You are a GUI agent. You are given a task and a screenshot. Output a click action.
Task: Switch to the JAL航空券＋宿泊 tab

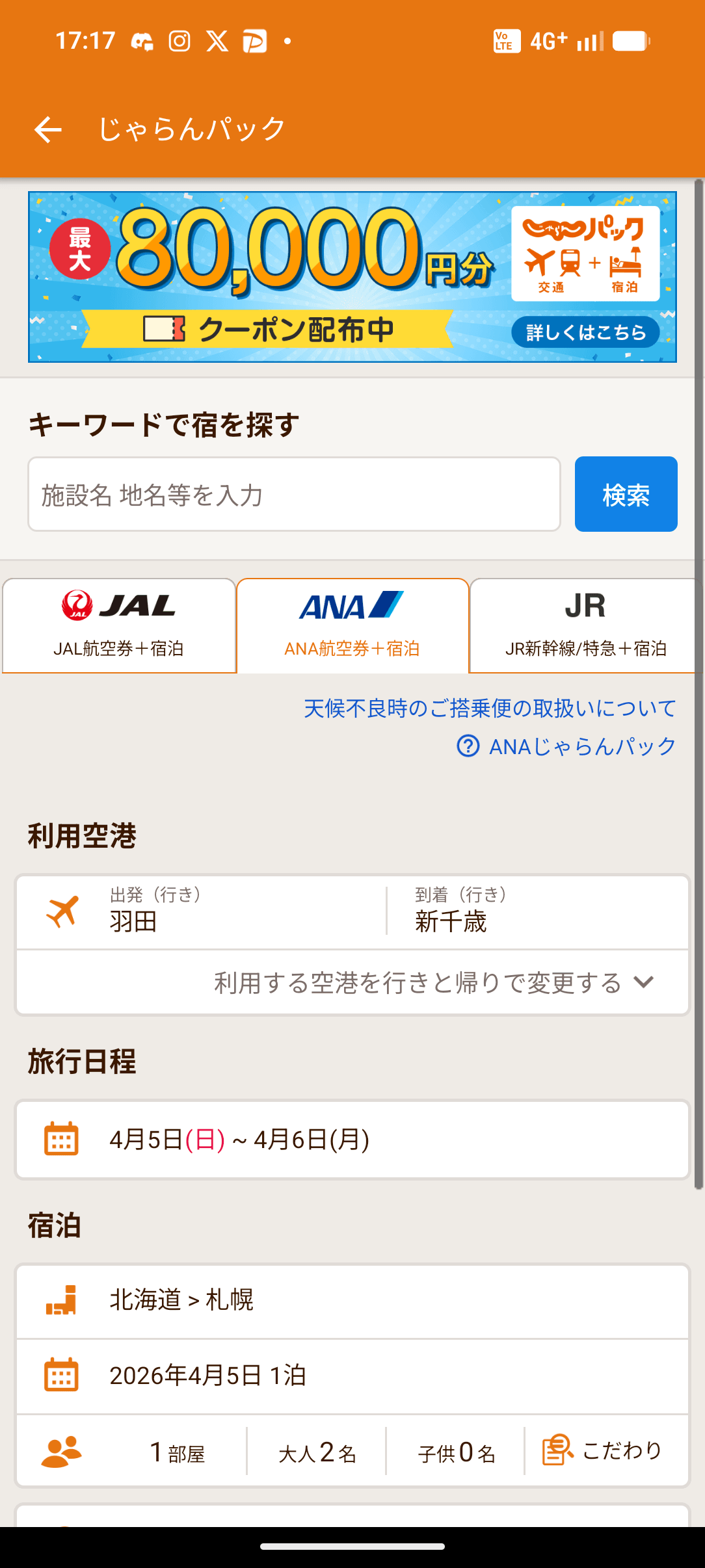click(118, 625)
